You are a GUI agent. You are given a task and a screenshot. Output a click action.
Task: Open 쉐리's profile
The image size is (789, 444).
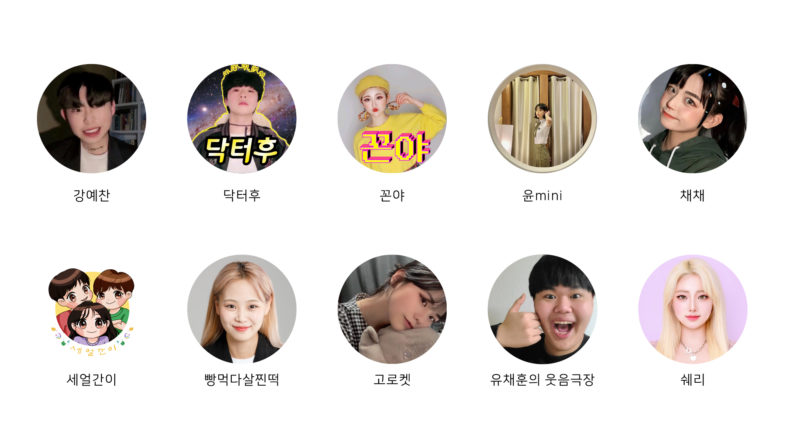point(692,308)
